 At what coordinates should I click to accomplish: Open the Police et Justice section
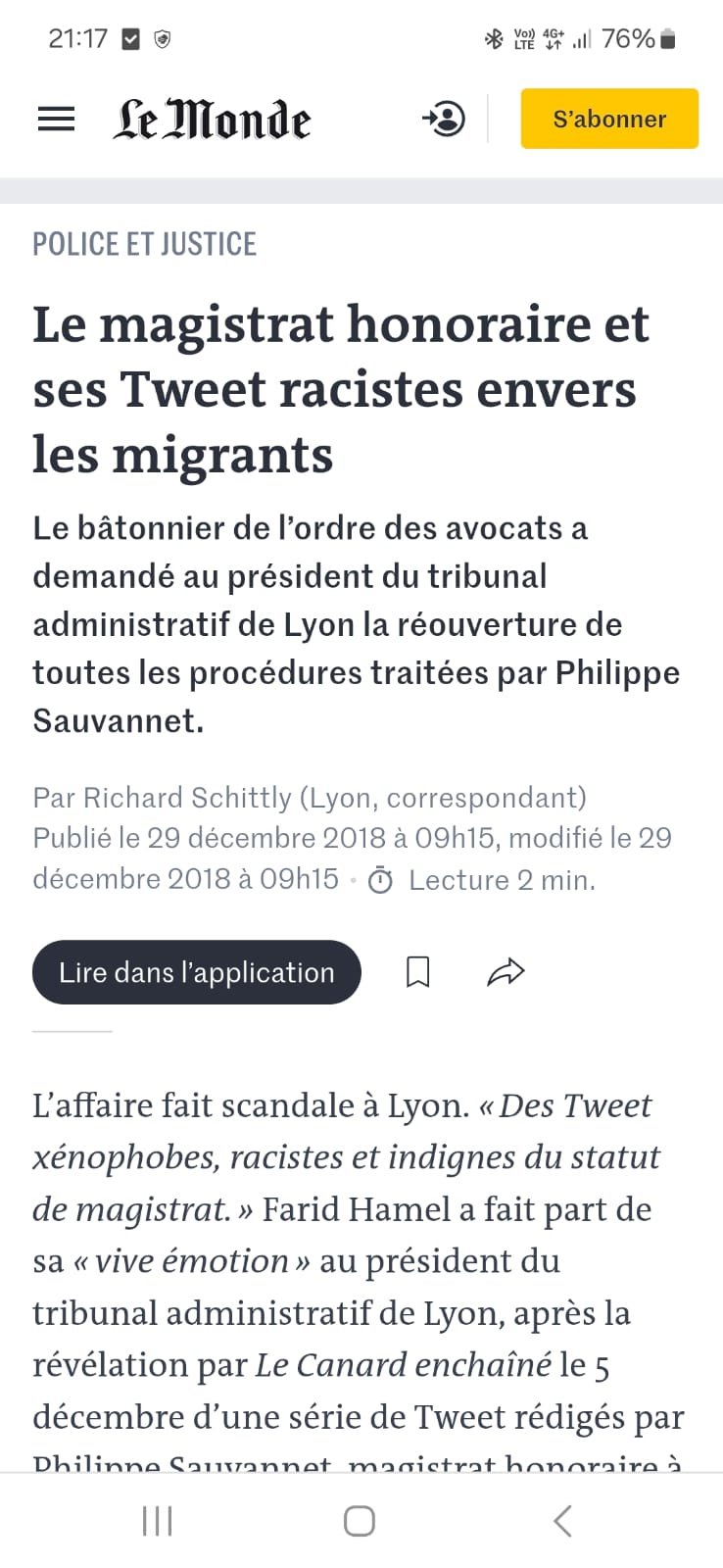tap(145, 244)
